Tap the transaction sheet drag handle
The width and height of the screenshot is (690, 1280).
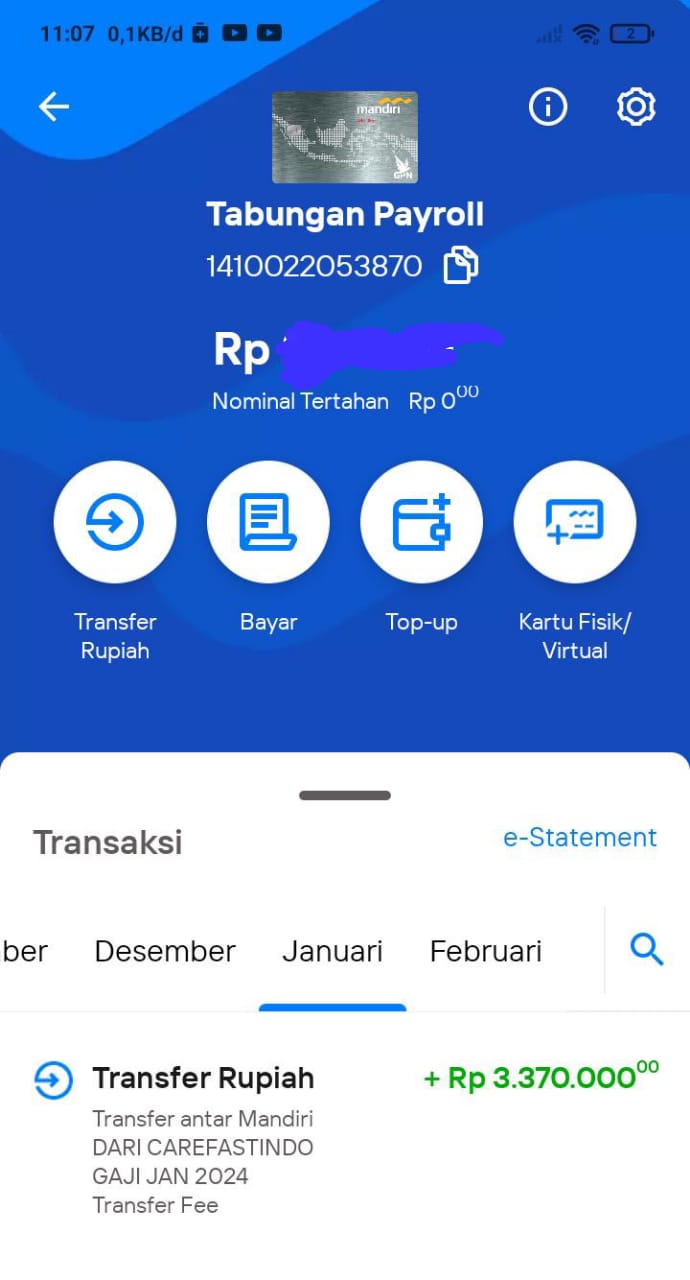pyautogui.click(x=345, y=795)
